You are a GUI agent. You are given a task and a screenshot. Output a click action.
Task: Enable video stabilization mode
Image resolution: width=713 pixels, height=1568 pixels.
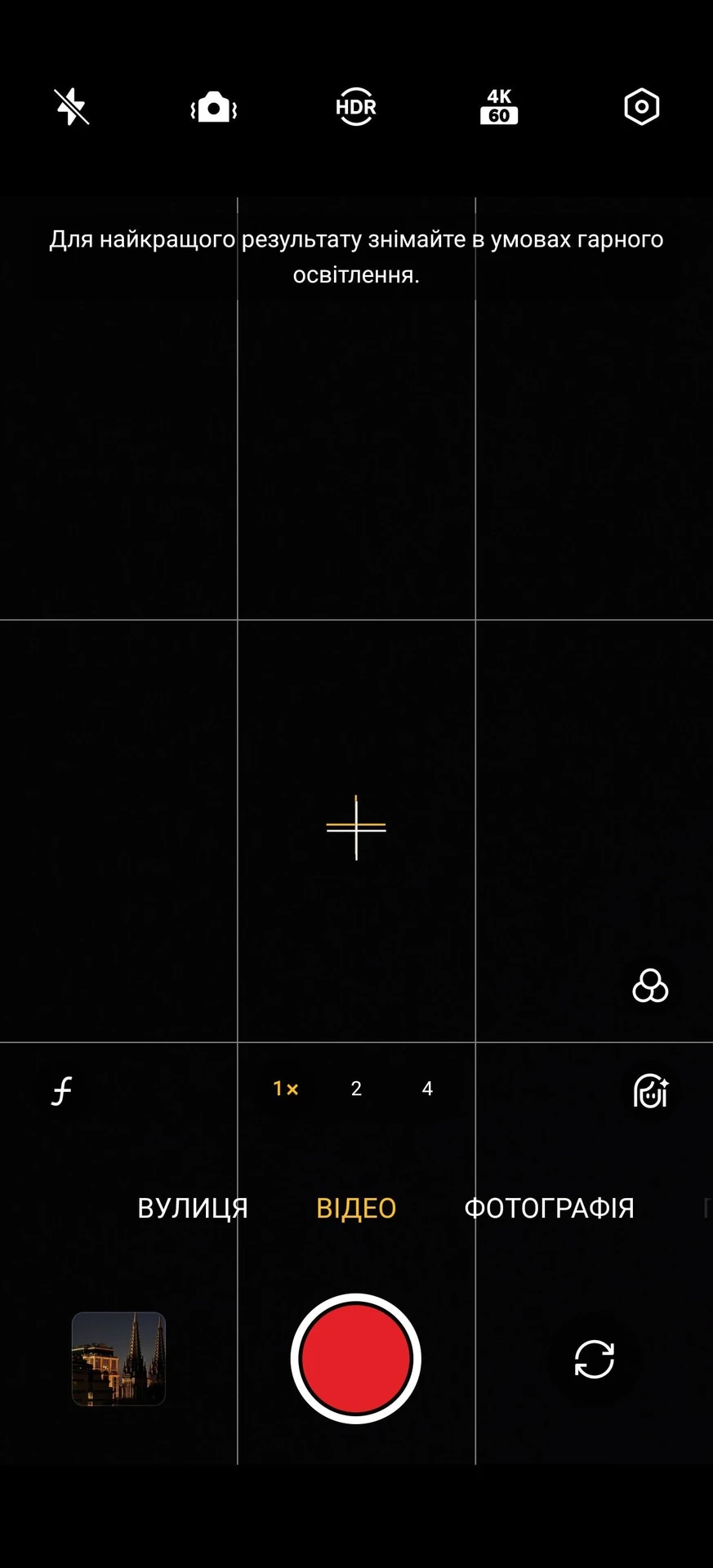pos(213,107)
